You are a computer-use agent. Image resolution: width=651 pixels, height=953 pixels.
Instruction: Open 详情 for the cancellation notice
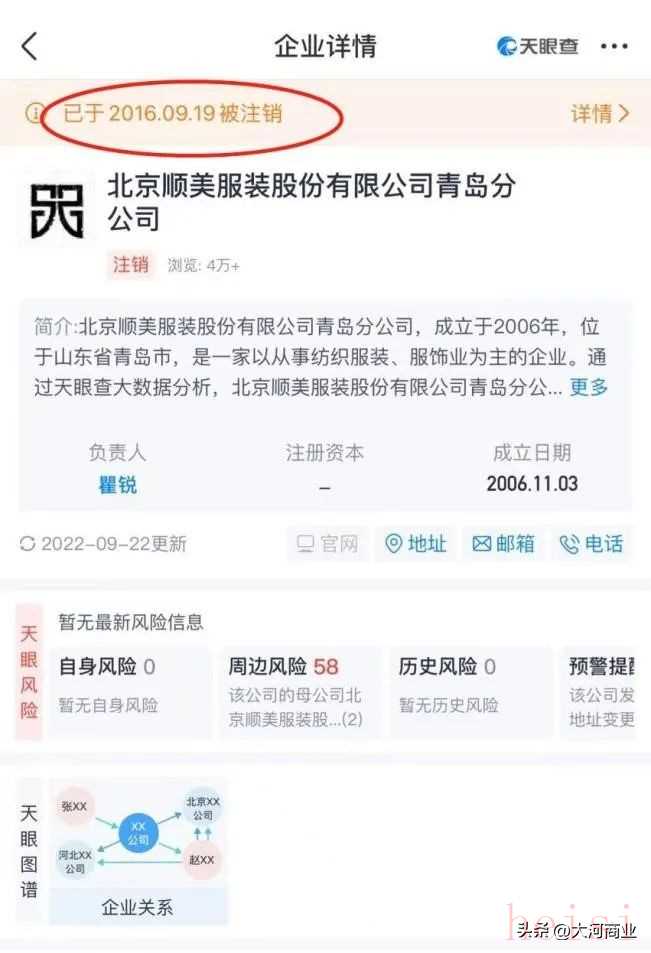[600, 113]
